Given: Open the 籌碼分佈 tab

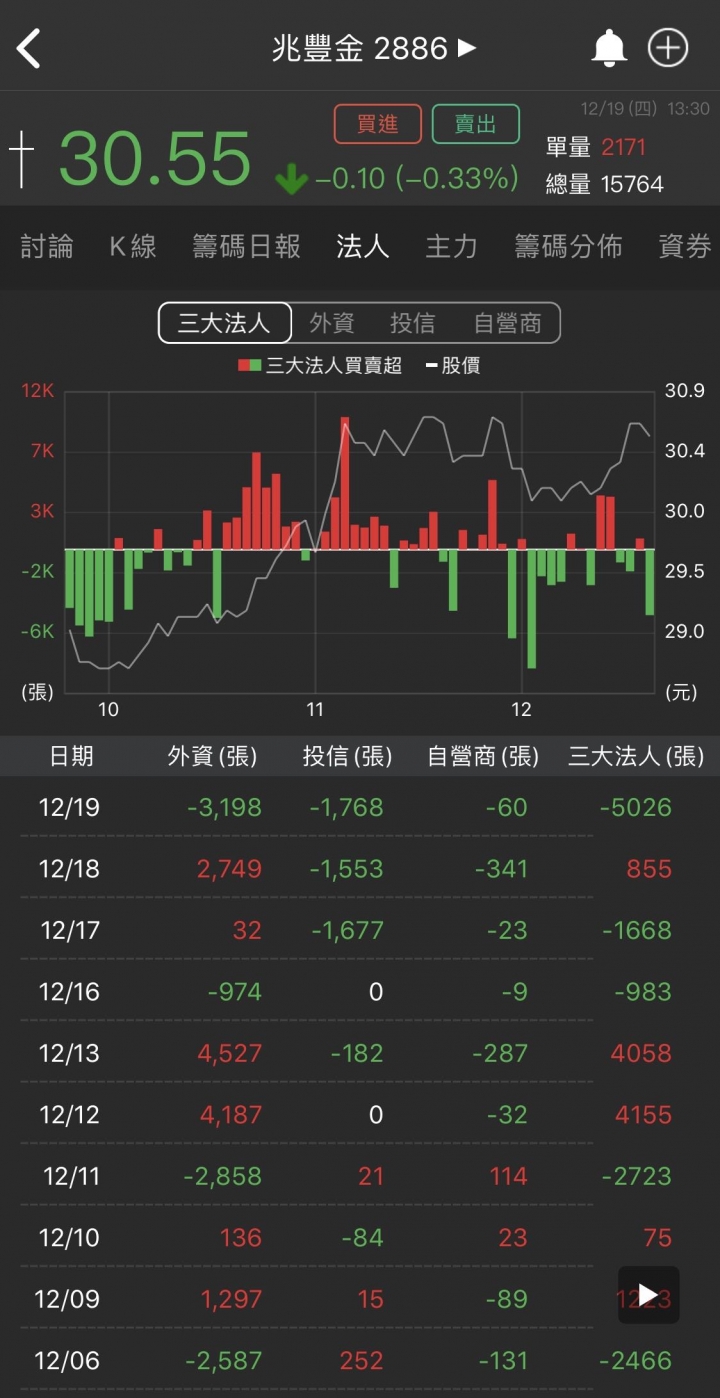Looking at the screenshot, I should point(568,246).
